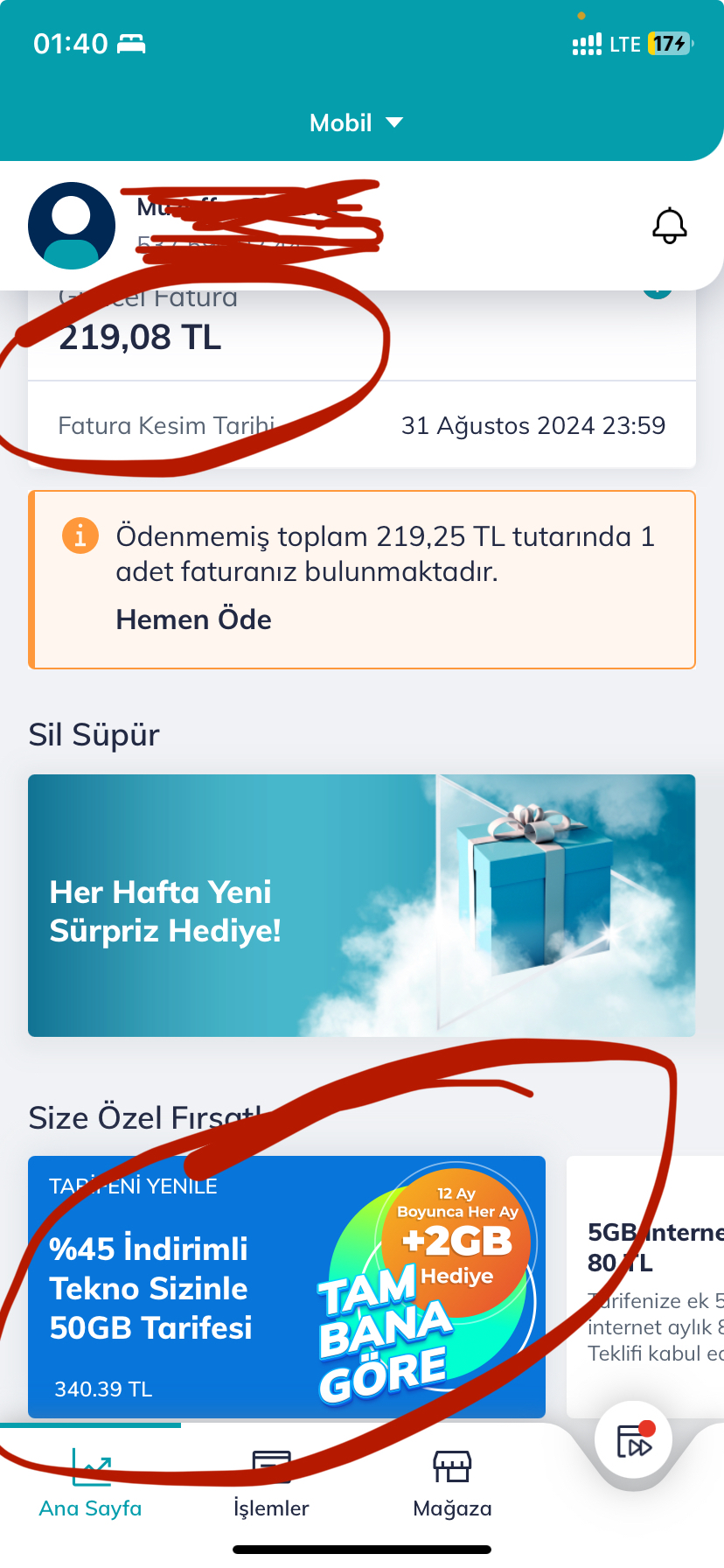Image resolution: width=724 pixels, height=1568 pixels.
Task: Switch to the İşlemler tab
Action: click(271, 1484)
